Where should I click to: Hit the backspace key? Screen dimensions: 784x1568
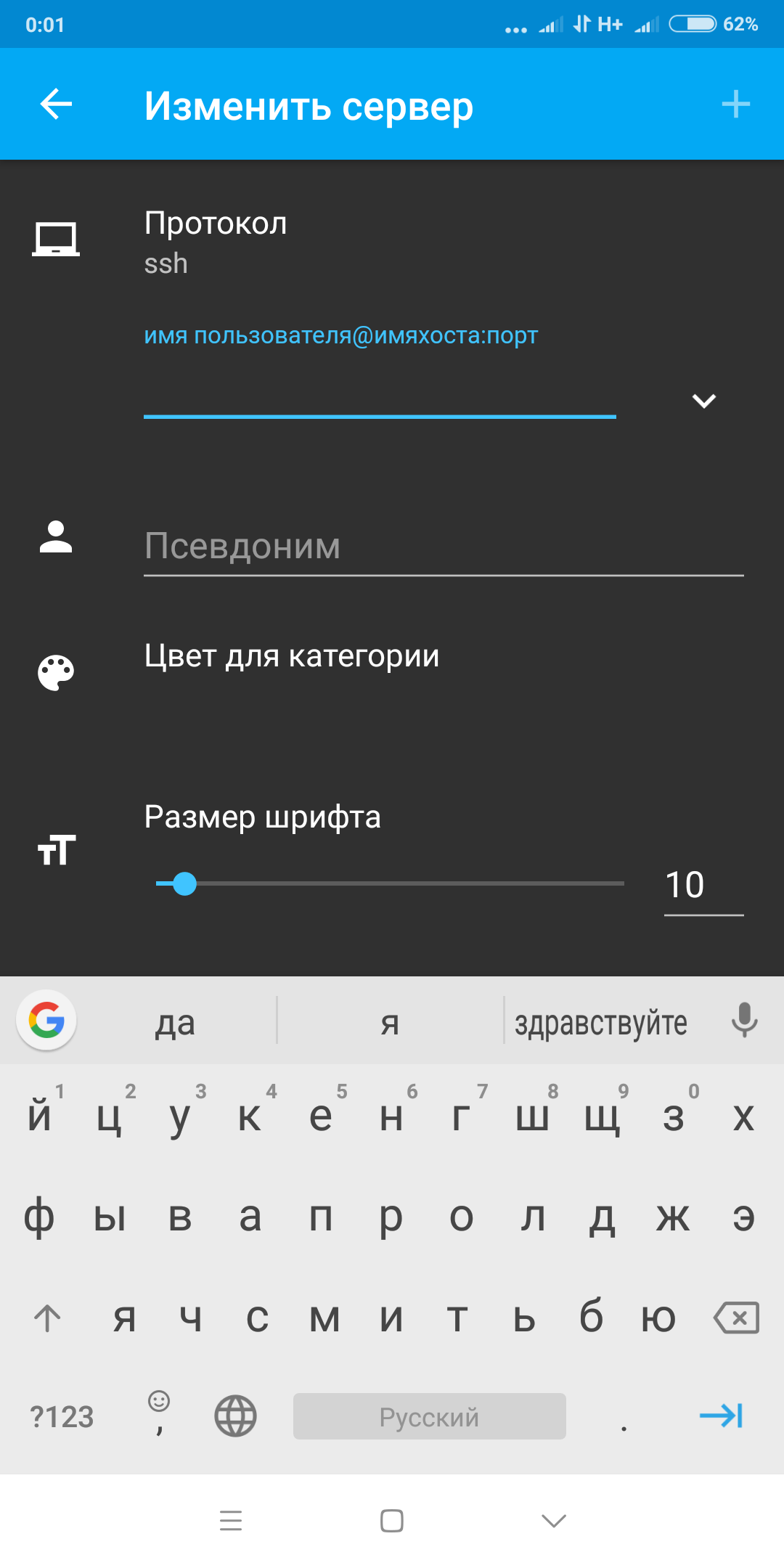point(736,1318)
